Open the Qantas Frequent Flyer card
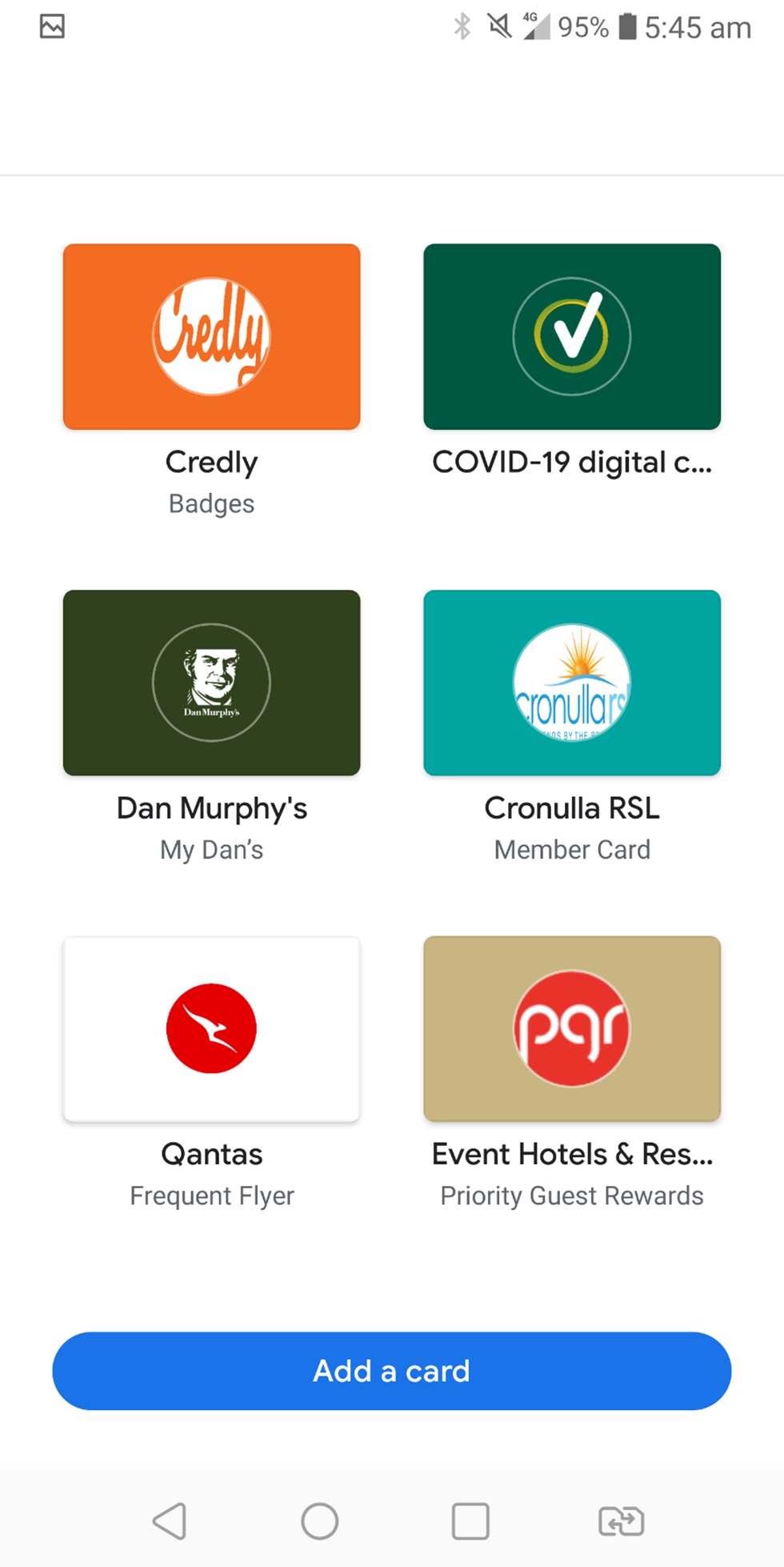784x1567 pixels. (212, 1029)
